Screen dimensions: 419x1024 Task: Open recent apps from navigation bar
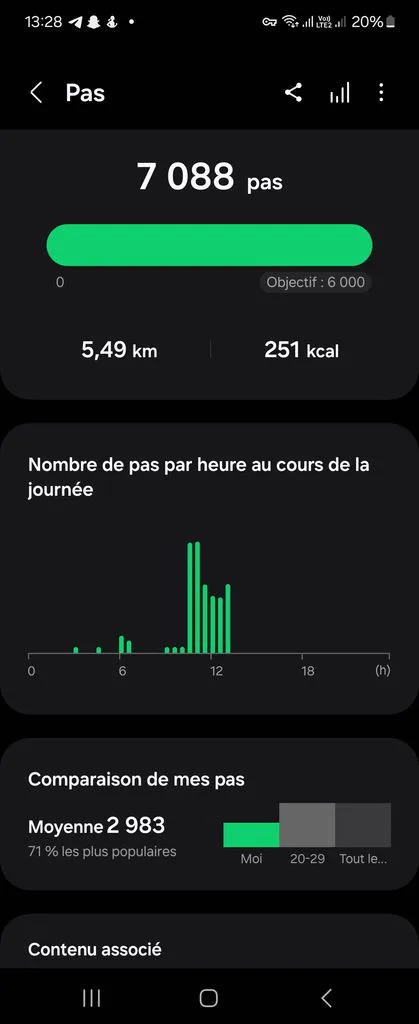(x=91, y=997)
